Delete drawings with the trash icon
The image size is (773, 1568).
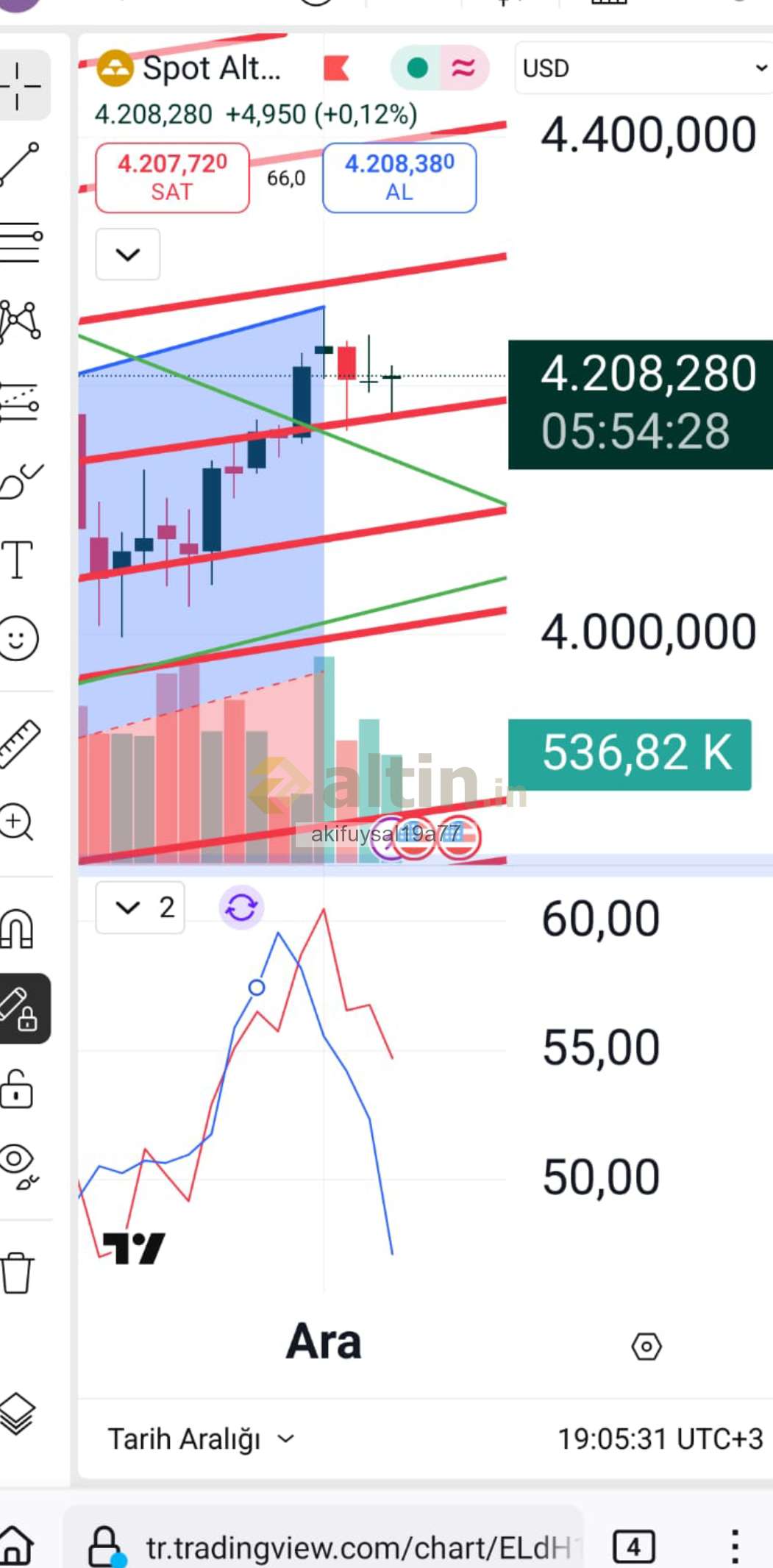(17, 1272)
